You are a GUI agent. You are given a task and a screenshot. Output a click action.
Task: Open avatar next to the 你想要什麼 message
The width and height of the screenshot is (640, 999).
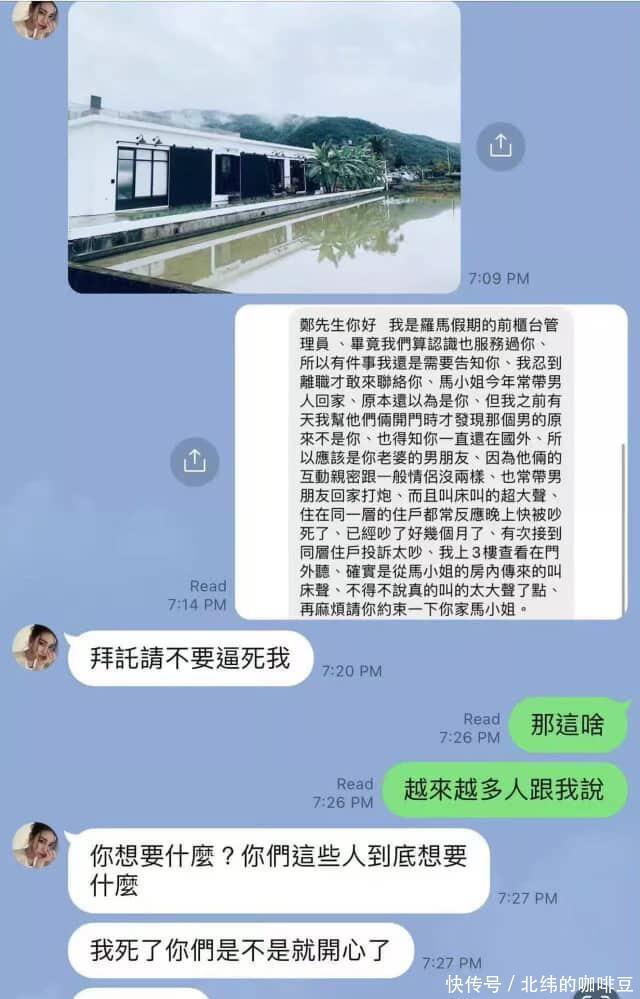click(35, 844)
